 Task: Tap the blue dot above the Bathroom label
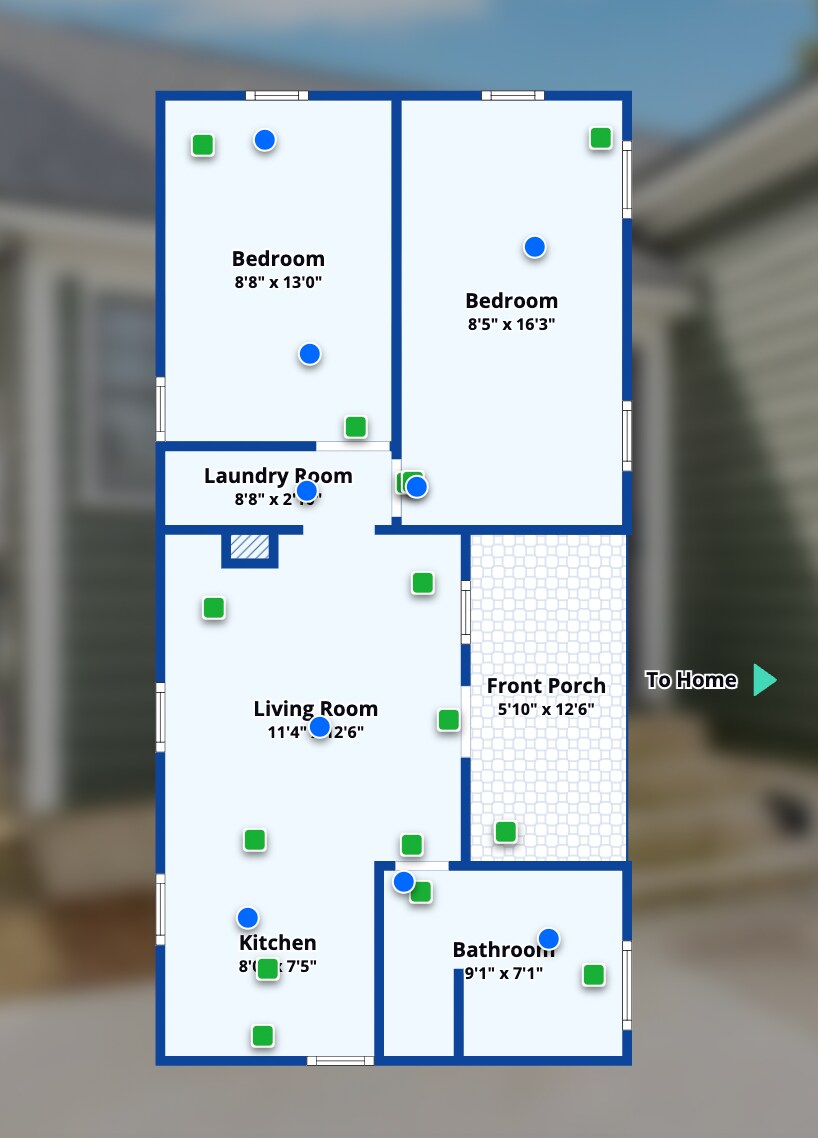click(x=549, y=939)
